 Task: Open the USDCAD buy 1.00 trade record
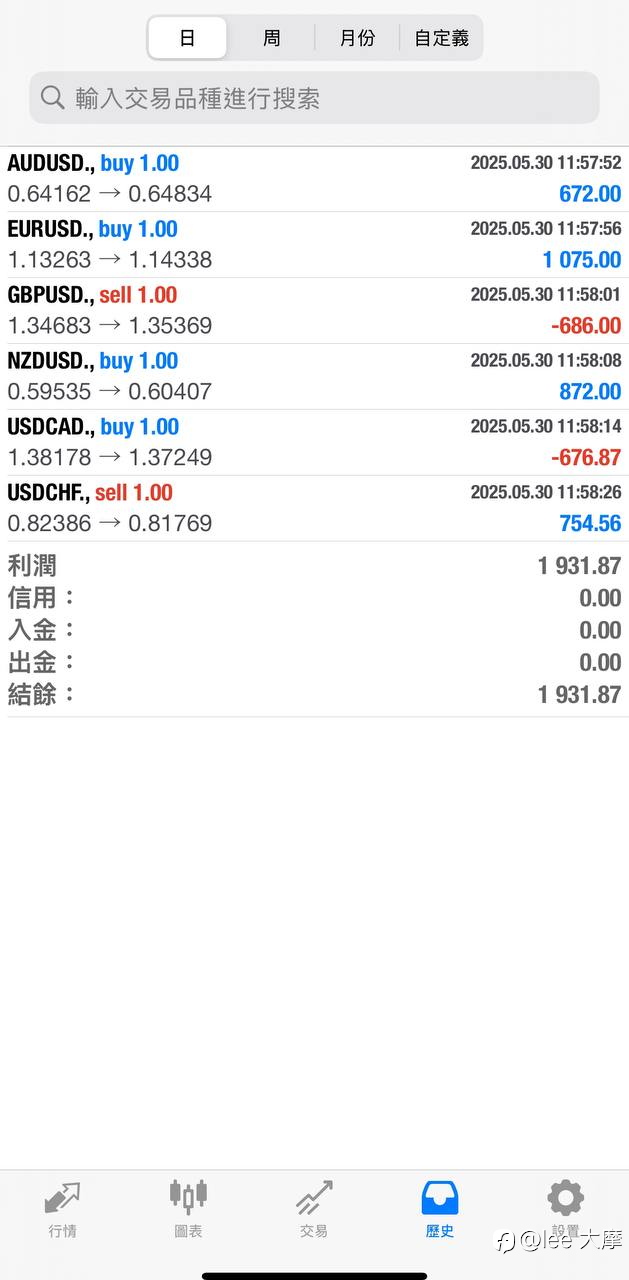coord(314,443)
